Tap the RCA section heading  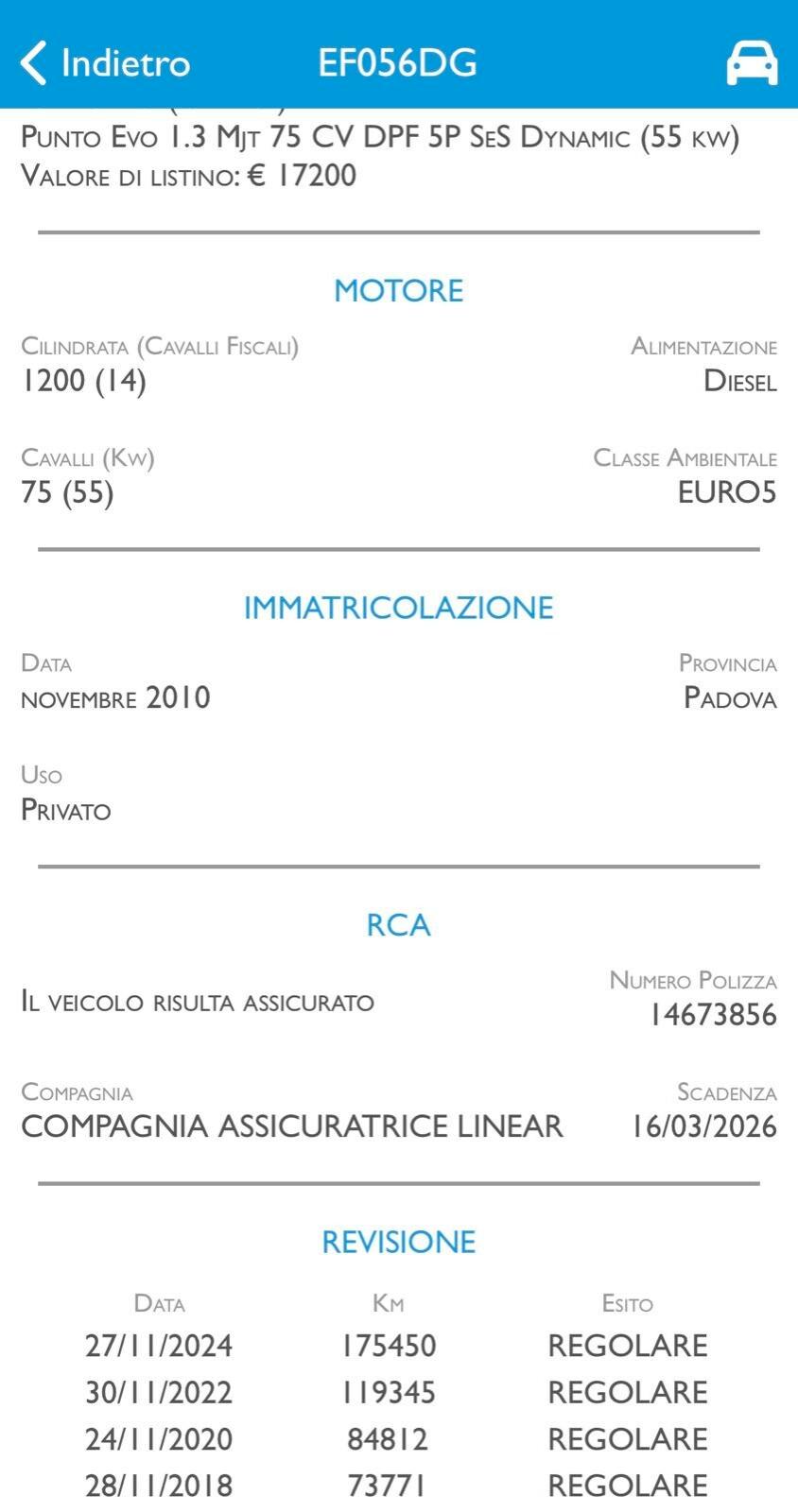pos(398,924)
